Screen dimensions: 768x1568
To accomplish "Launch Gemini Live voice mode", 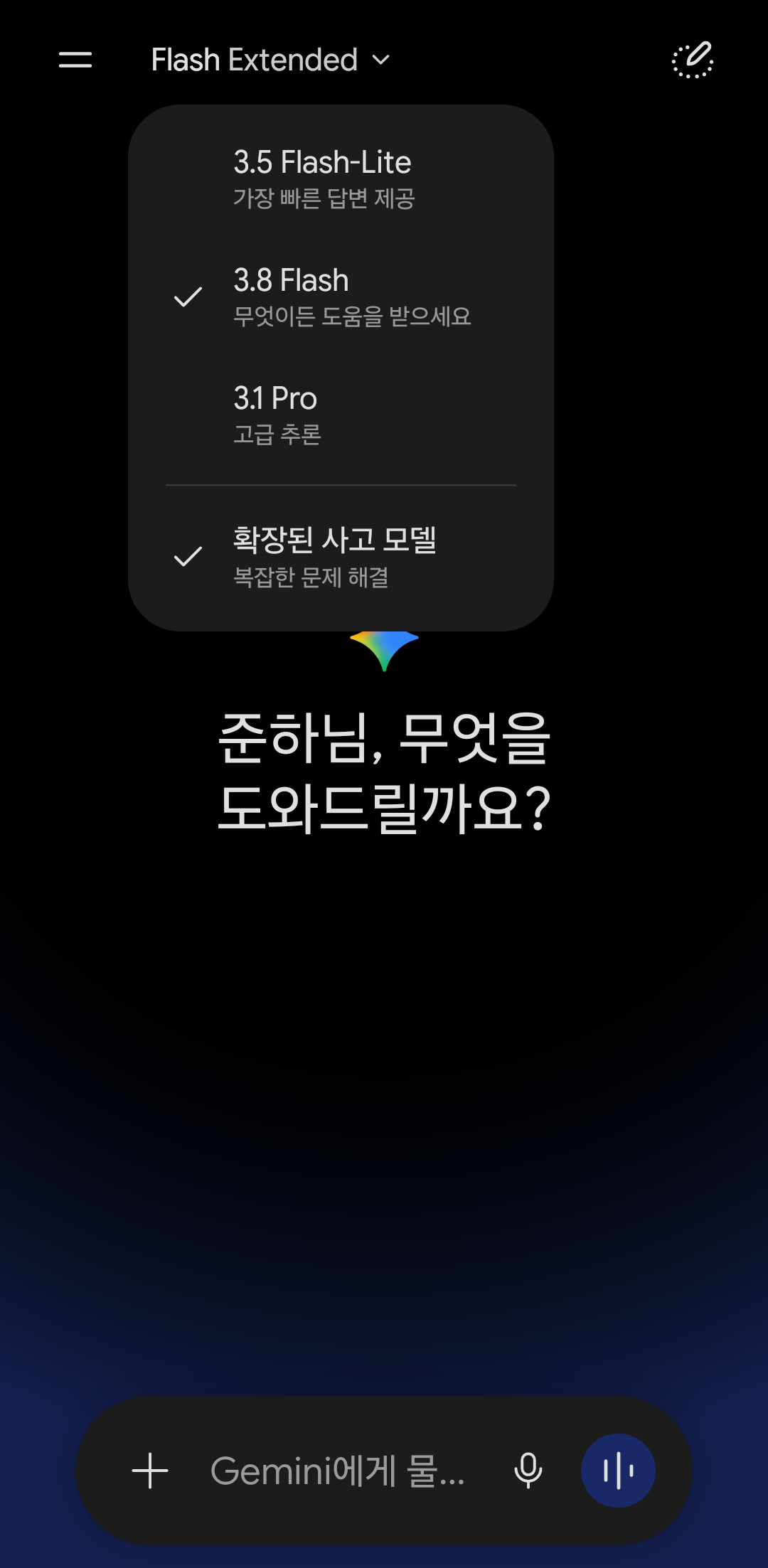I will pyautogui.click(x=618, y=1471).
